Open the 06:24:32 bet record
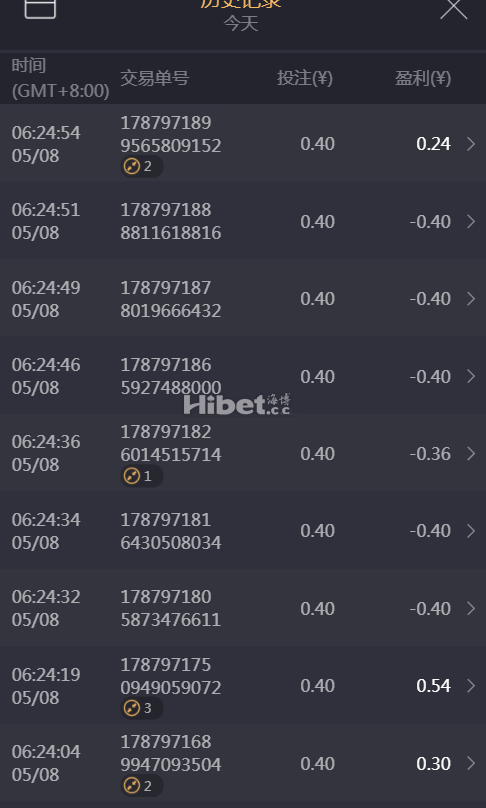This screenshot has width=486, height=808. (x=243, y=608)
